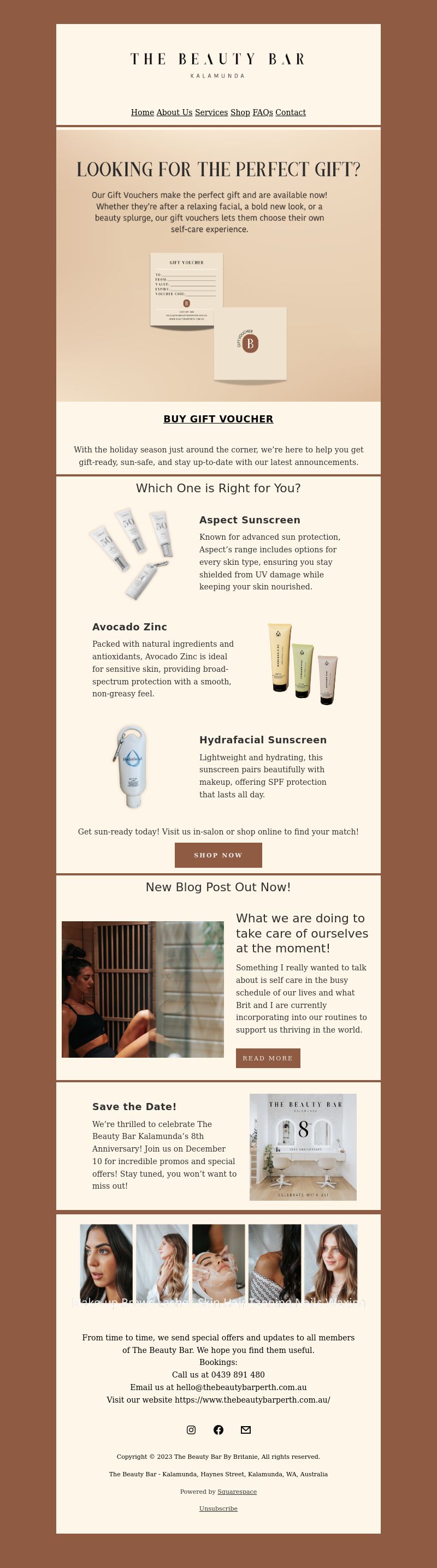437x1568 pixels.
Task: Open the Services link
Action: click(x=211, y=112)
